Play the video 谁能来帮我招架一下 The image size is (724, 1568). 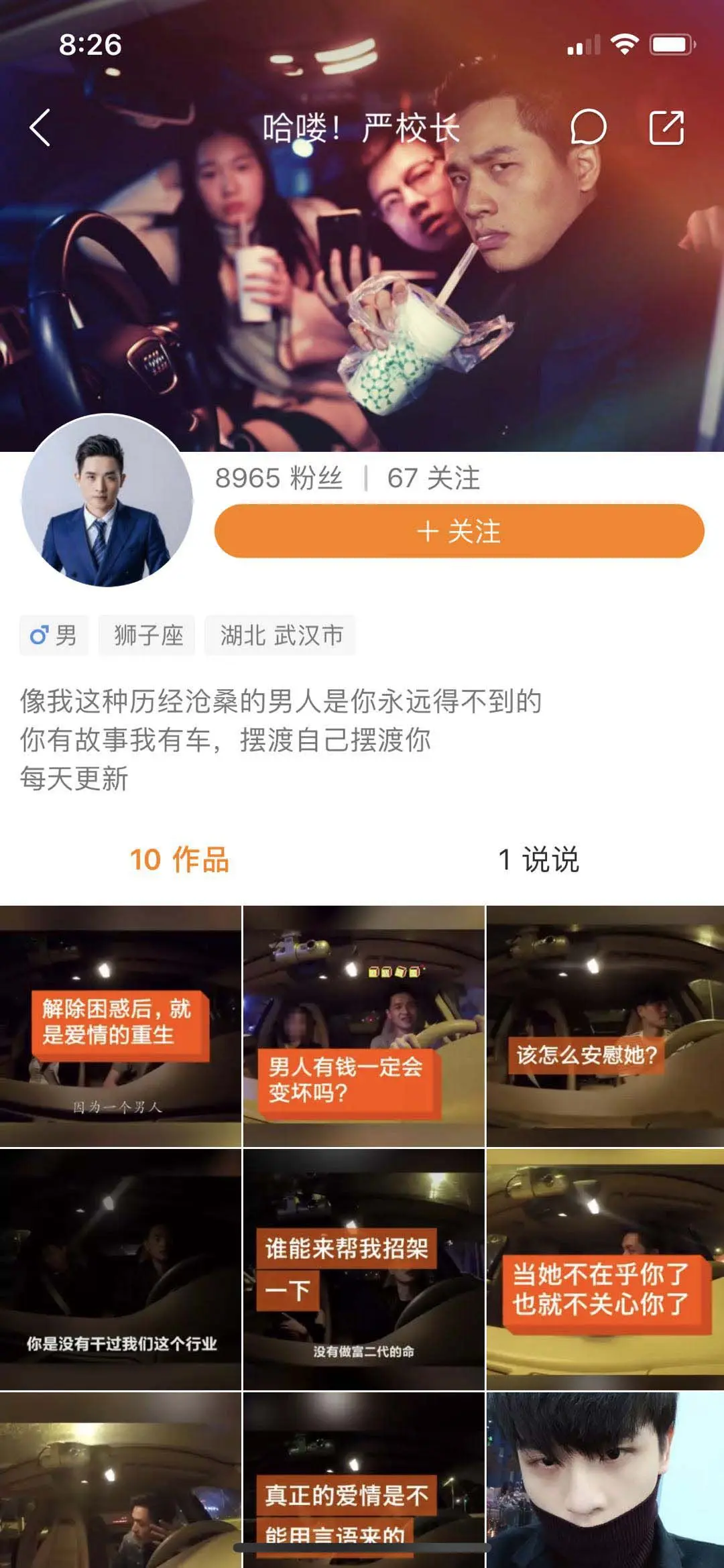(363, 1268)
